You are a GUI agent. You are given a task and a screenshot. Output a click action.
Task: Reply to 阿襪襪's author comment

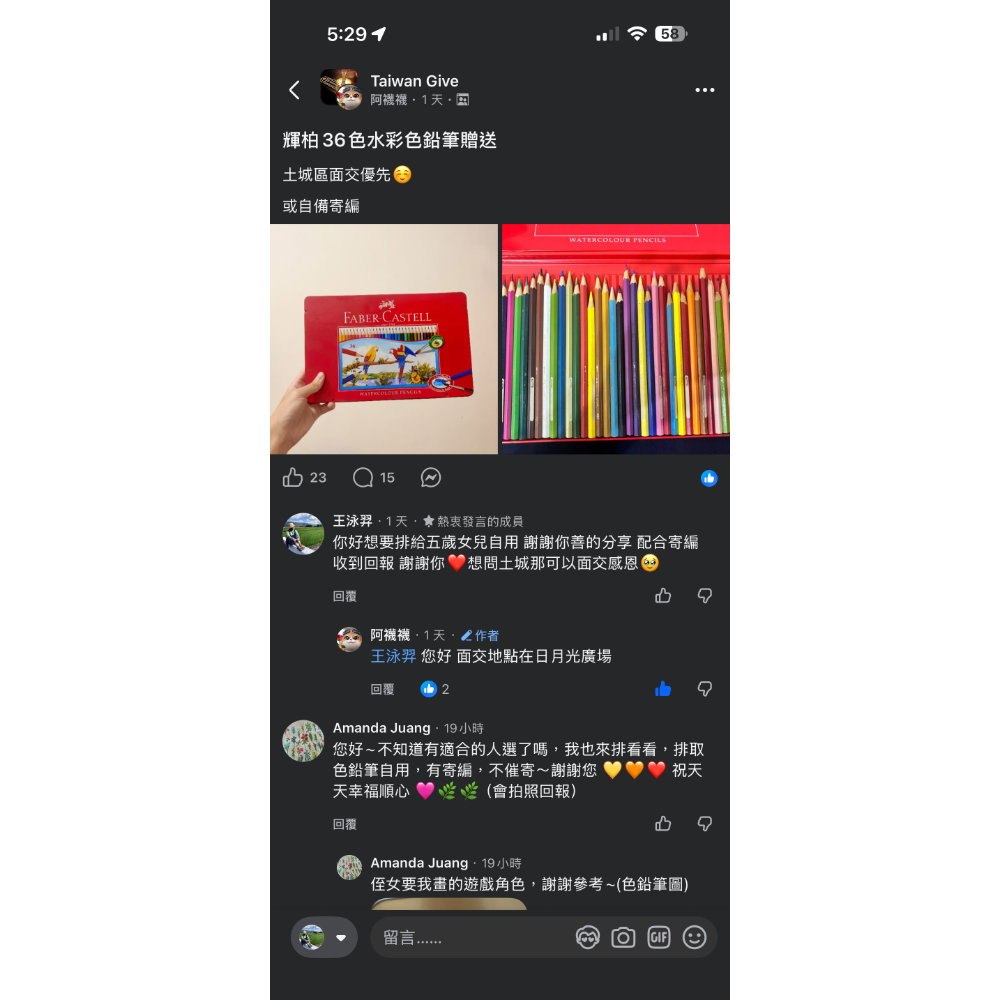382,689
